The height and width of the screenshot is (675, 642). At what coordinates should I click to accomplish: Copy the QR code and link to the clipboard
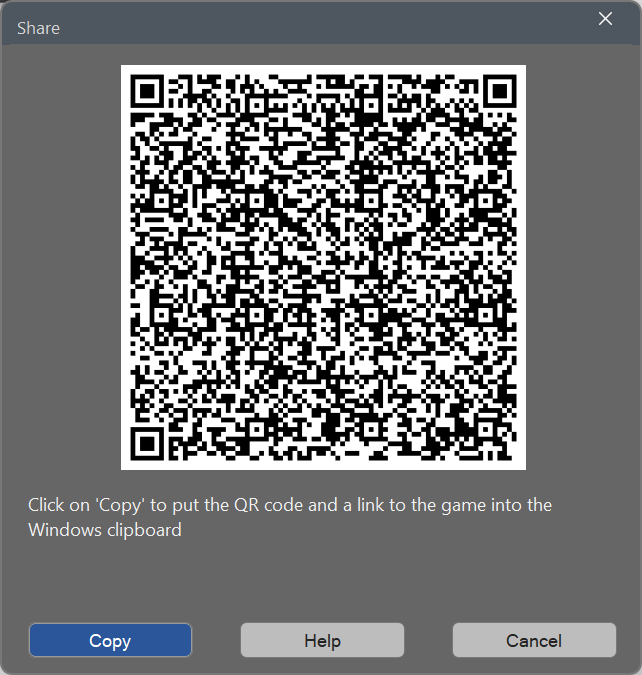click(x=110, y=640)
